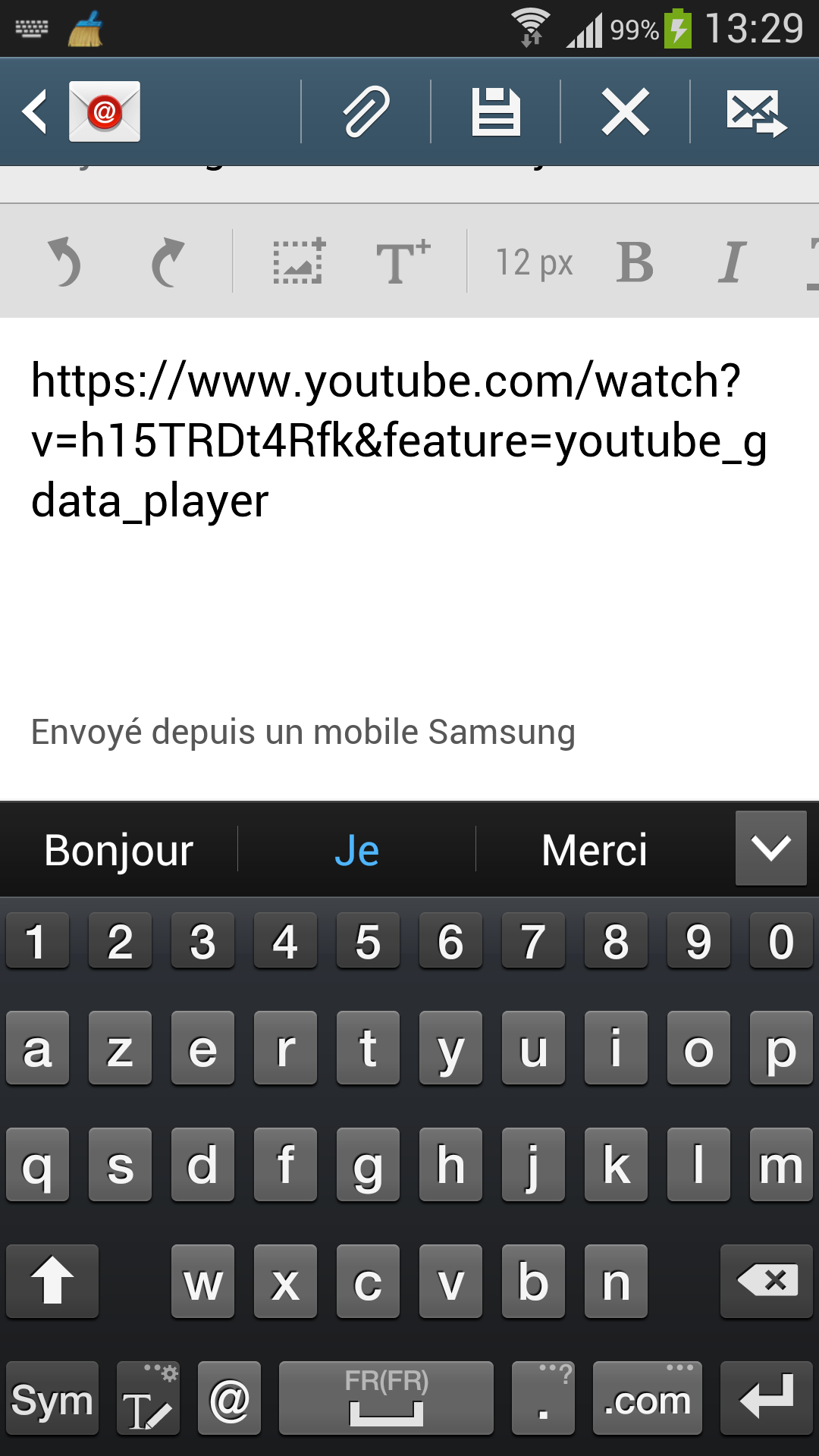
Task: Select the Je word suggestion
Action: pos(356,849)
